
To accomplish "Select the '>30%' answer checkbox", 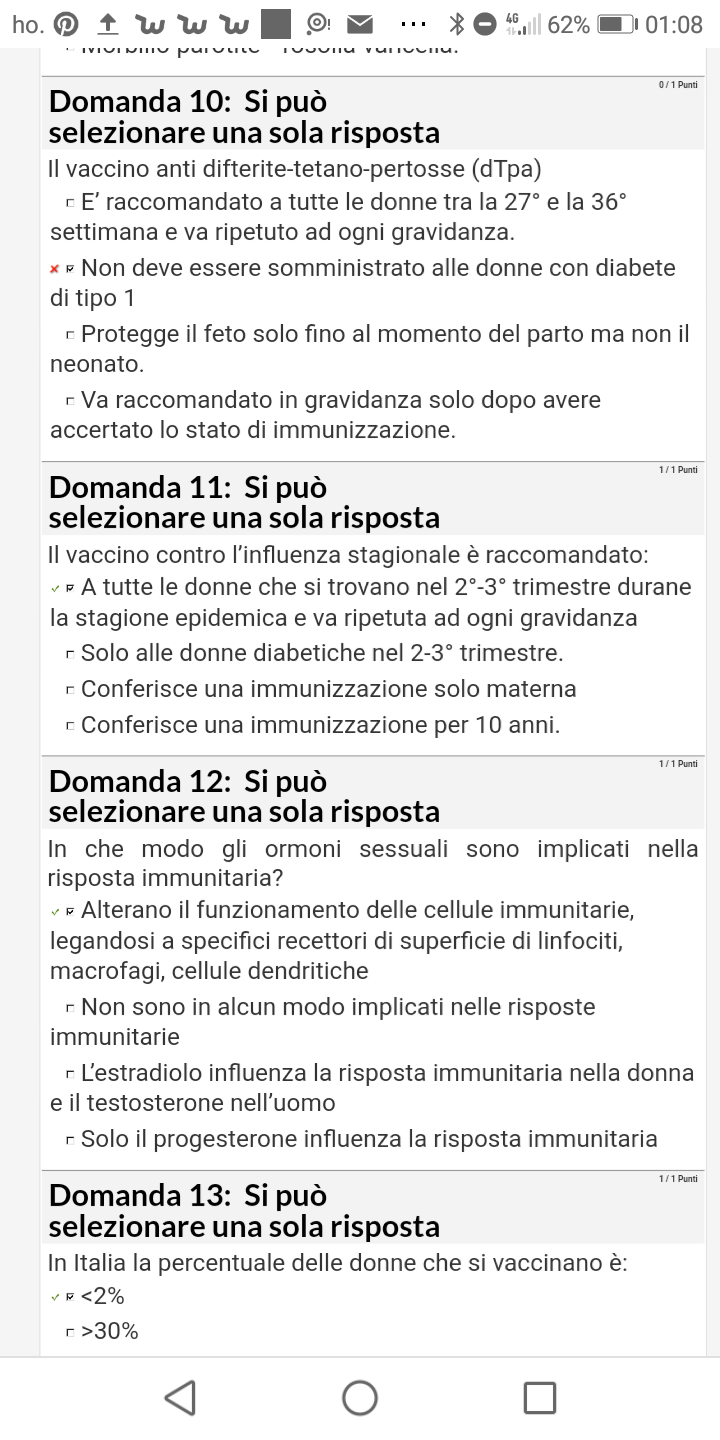I will 69,1332.
